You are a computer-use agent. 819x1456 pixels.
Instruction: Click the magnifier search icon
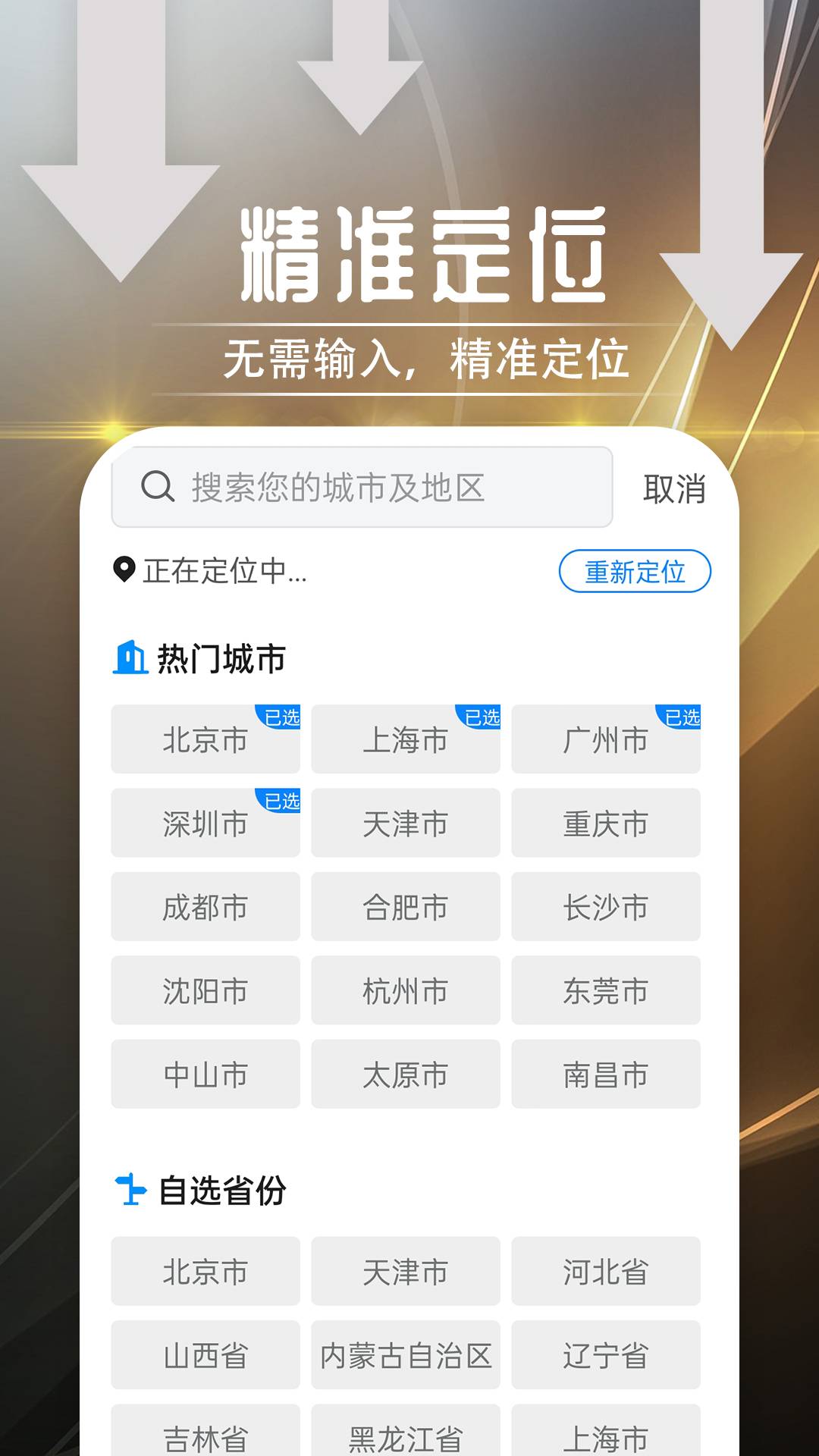point(155,486)
